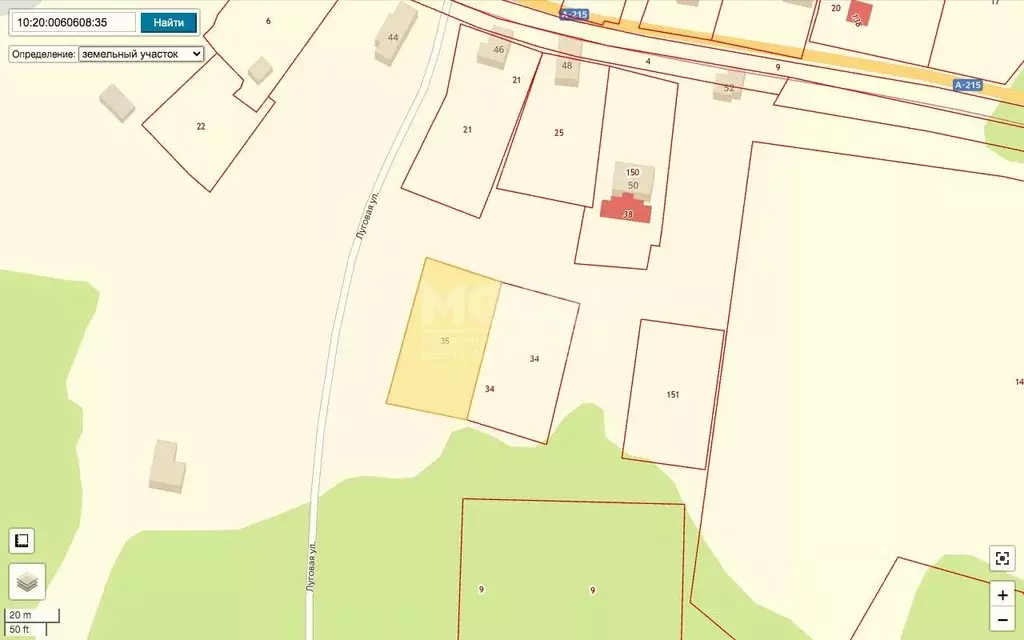Tap the cadastral number search field
Viewport: 1024px width, 640px height.
pos(74,21)
